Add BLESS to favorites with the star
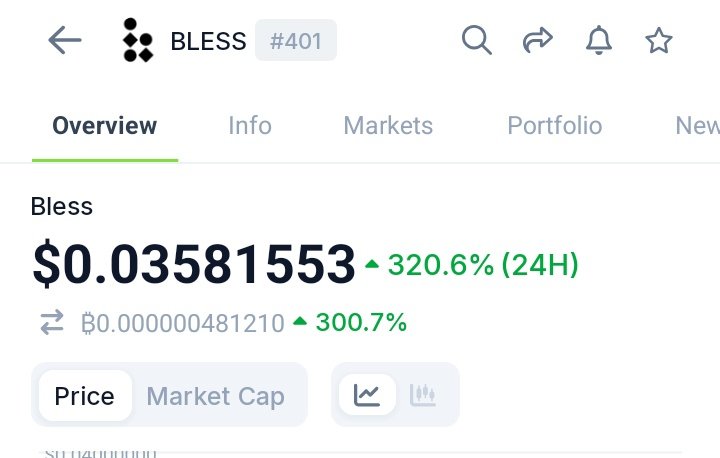Viewport: 720px width, 458px height. (658, 41)
